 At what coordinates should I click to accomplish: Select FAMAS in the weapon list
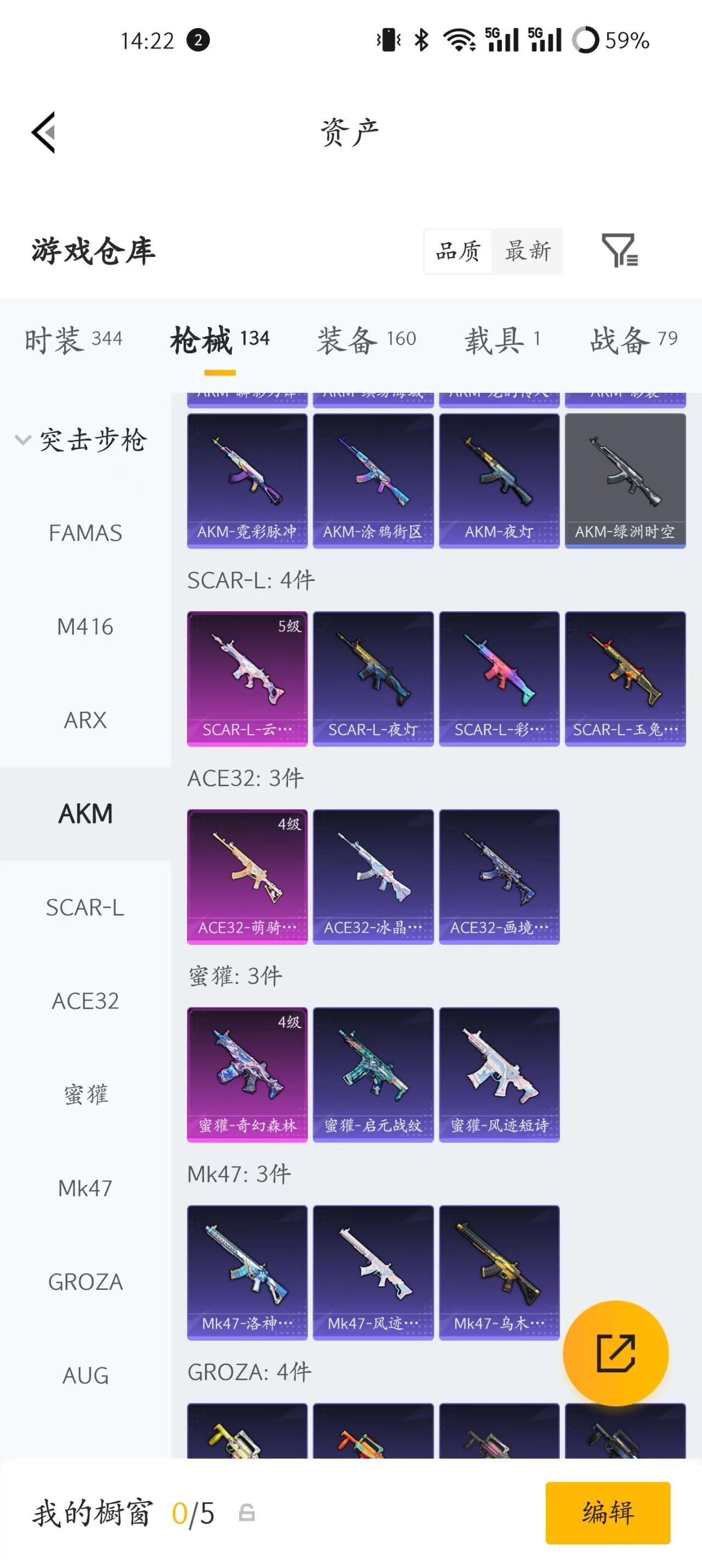coord(85,533)
